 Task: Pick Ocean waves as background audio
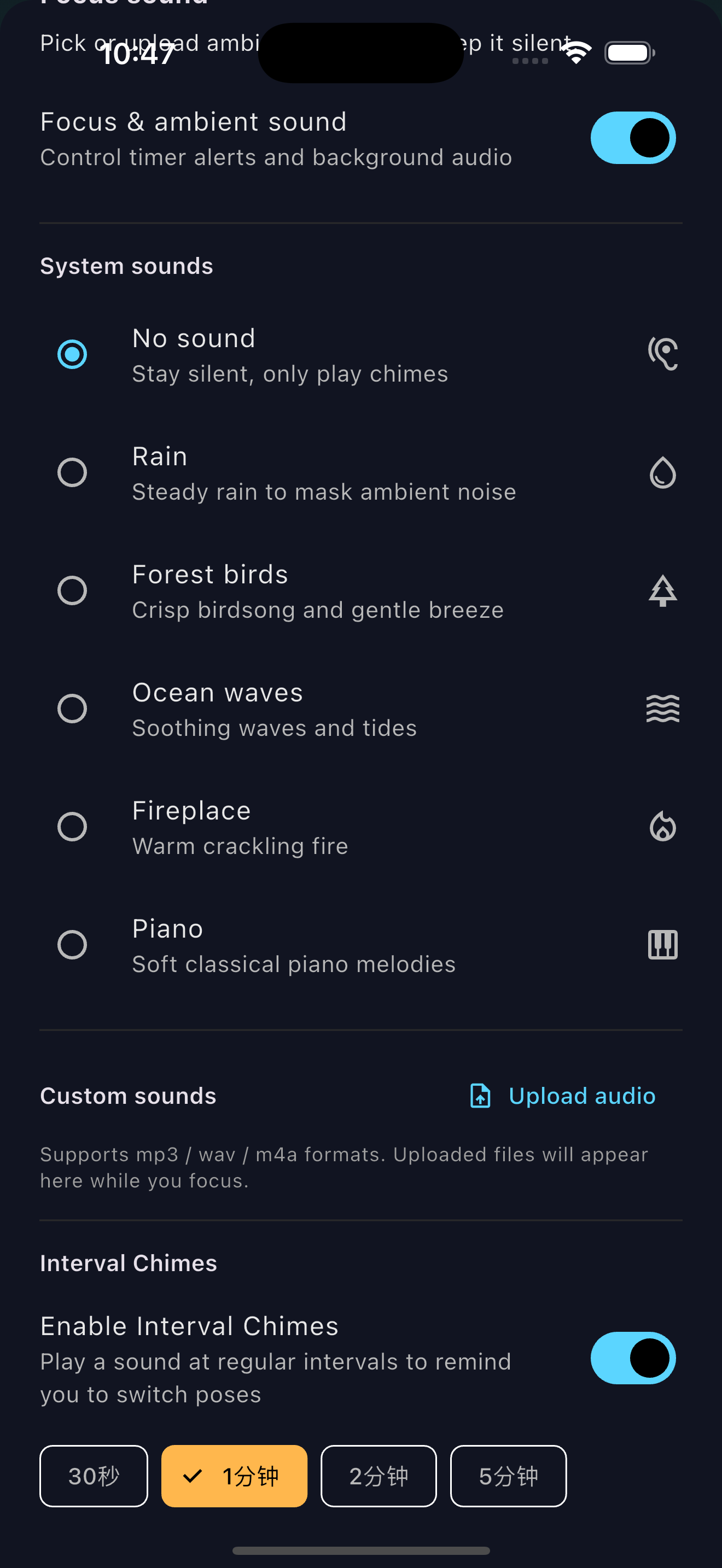click(x=72, y=709)
